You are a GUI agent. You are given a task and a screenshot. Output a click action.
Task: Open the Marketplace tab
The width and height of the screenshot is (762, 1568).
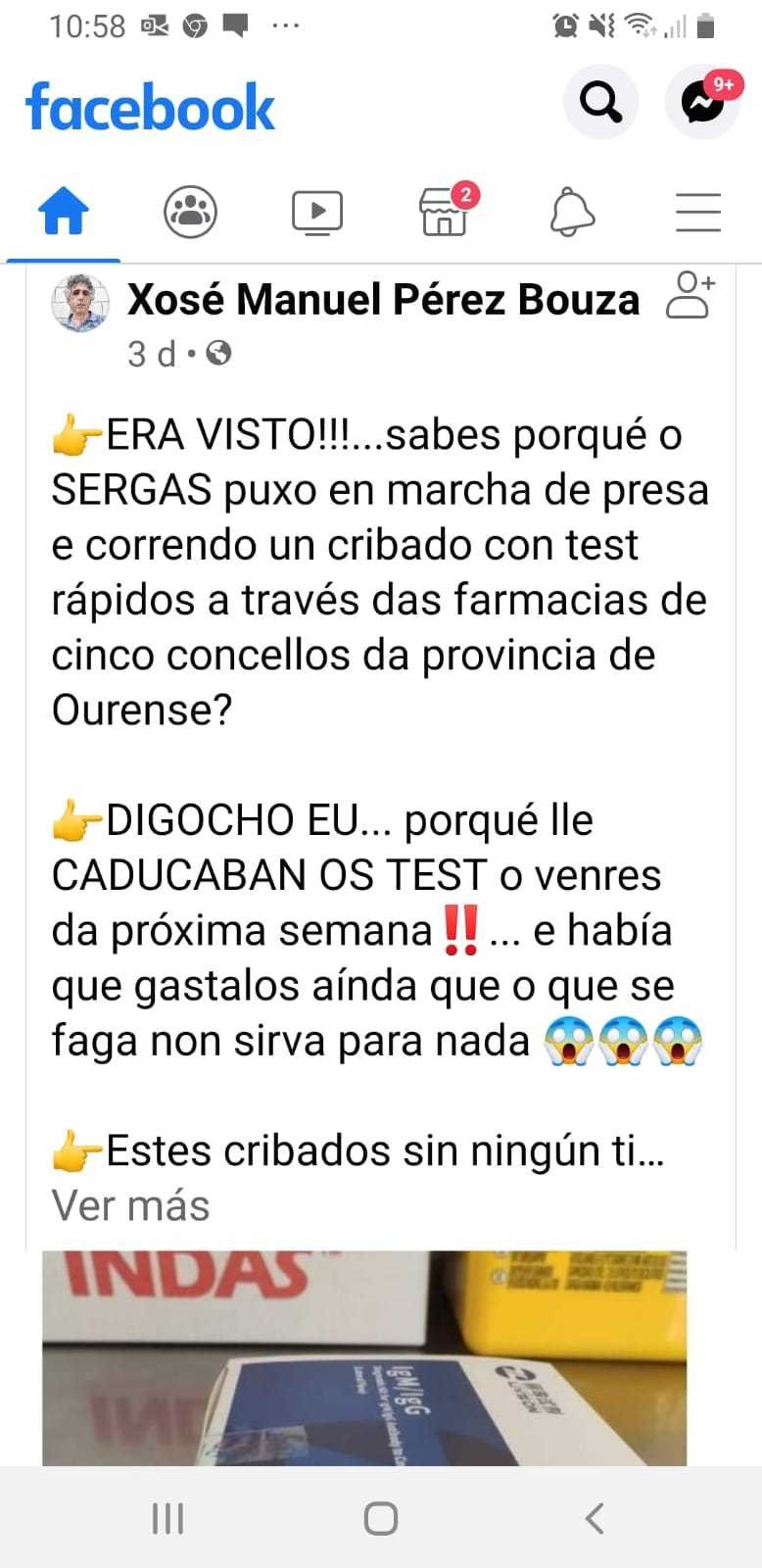pos(445,213)
